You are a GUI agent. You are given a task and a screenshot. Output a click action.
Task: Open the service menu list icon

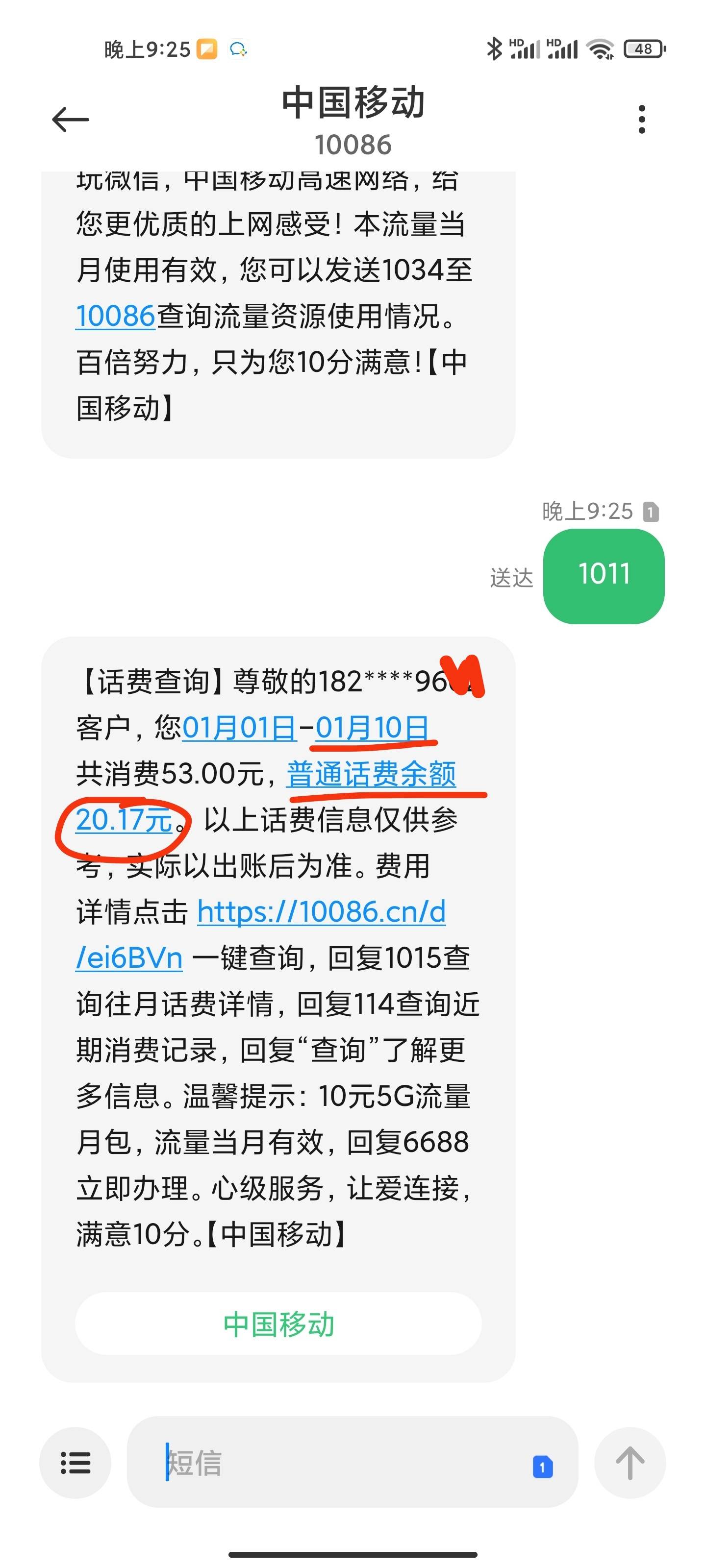pos(76,1463)
